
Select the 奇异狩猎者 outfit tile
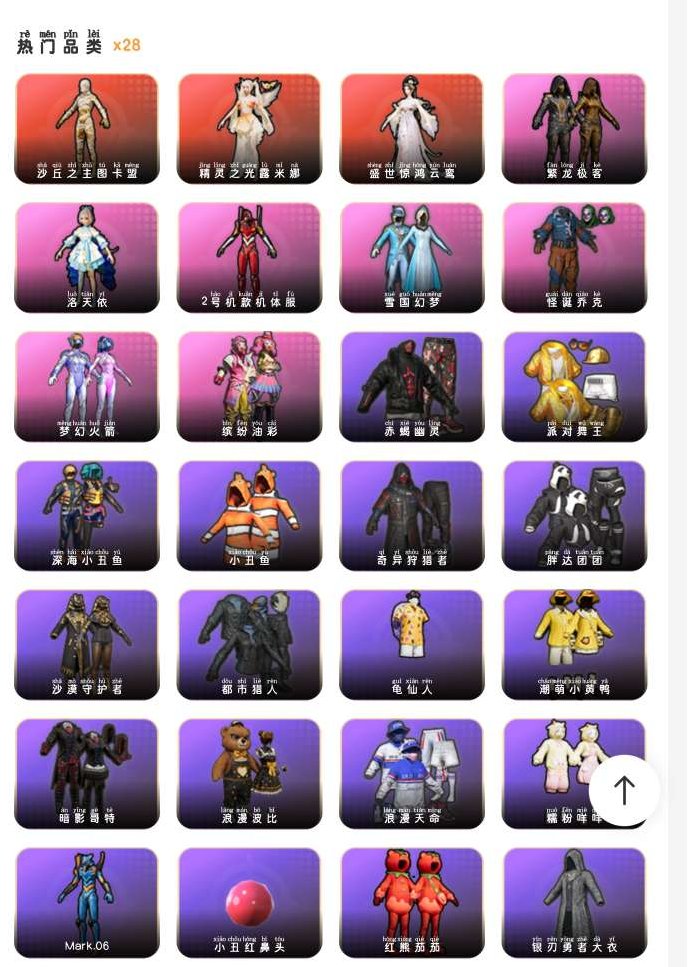[x=411, y=515]
